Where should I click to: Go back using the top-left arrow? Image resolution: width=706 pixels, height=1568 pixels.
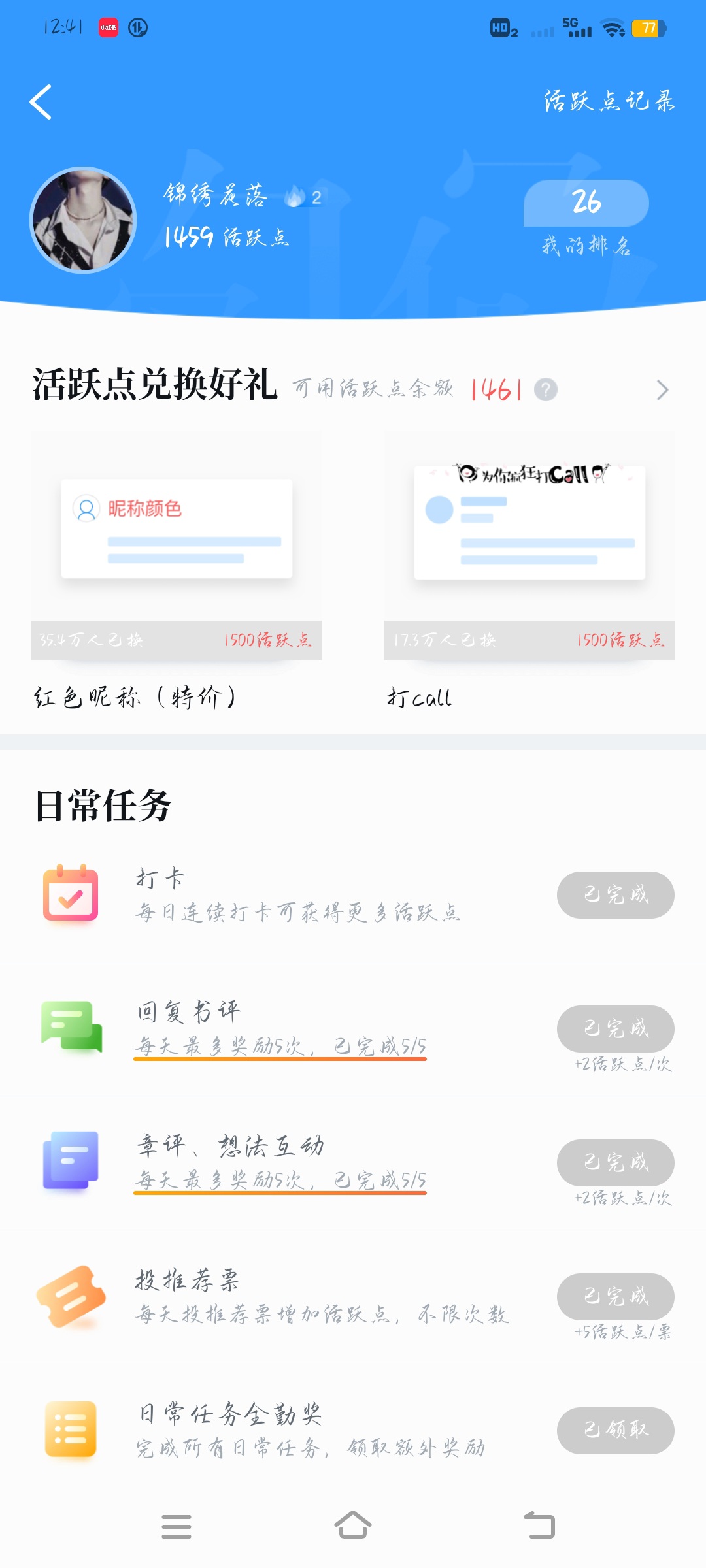(x=41, y=102)
